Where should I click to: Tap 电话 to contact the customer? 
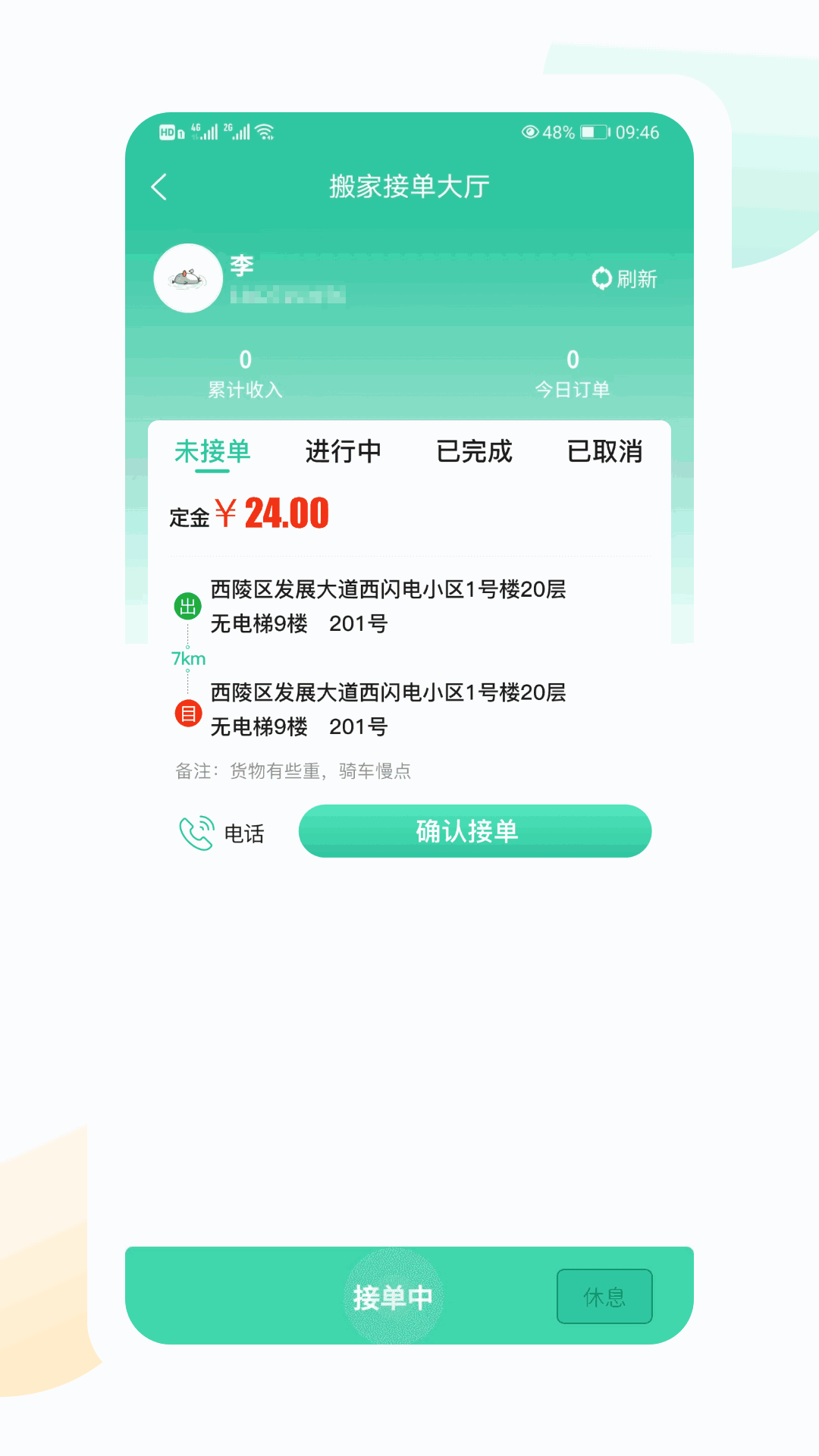(x=243, y=833)
